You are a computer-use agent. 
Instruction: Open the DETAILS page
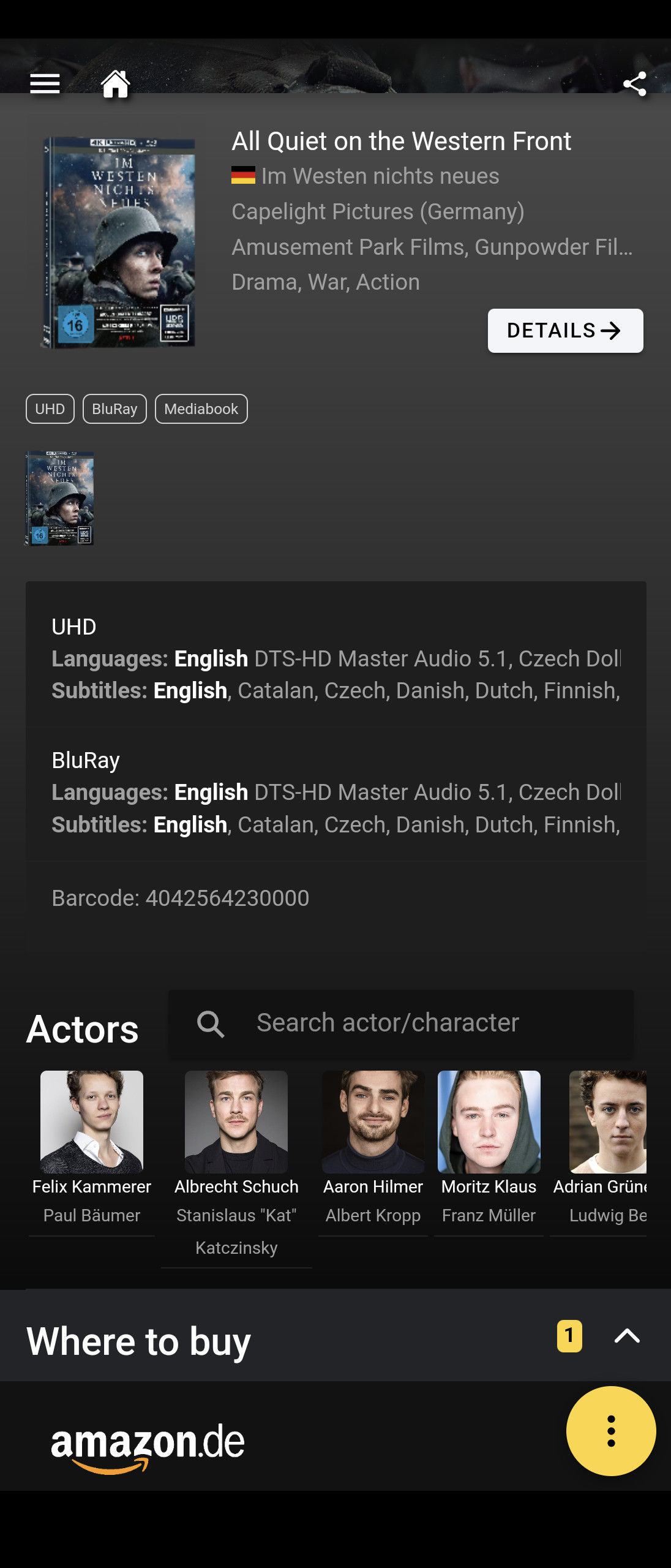pos(564,331)
